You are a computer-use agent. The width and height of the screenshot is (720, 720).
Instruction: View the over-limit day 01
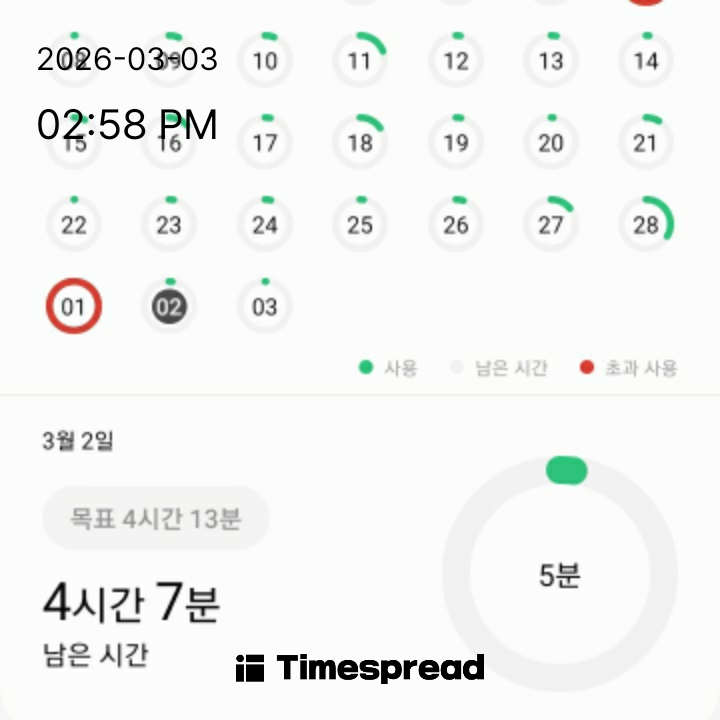point(74,307)
